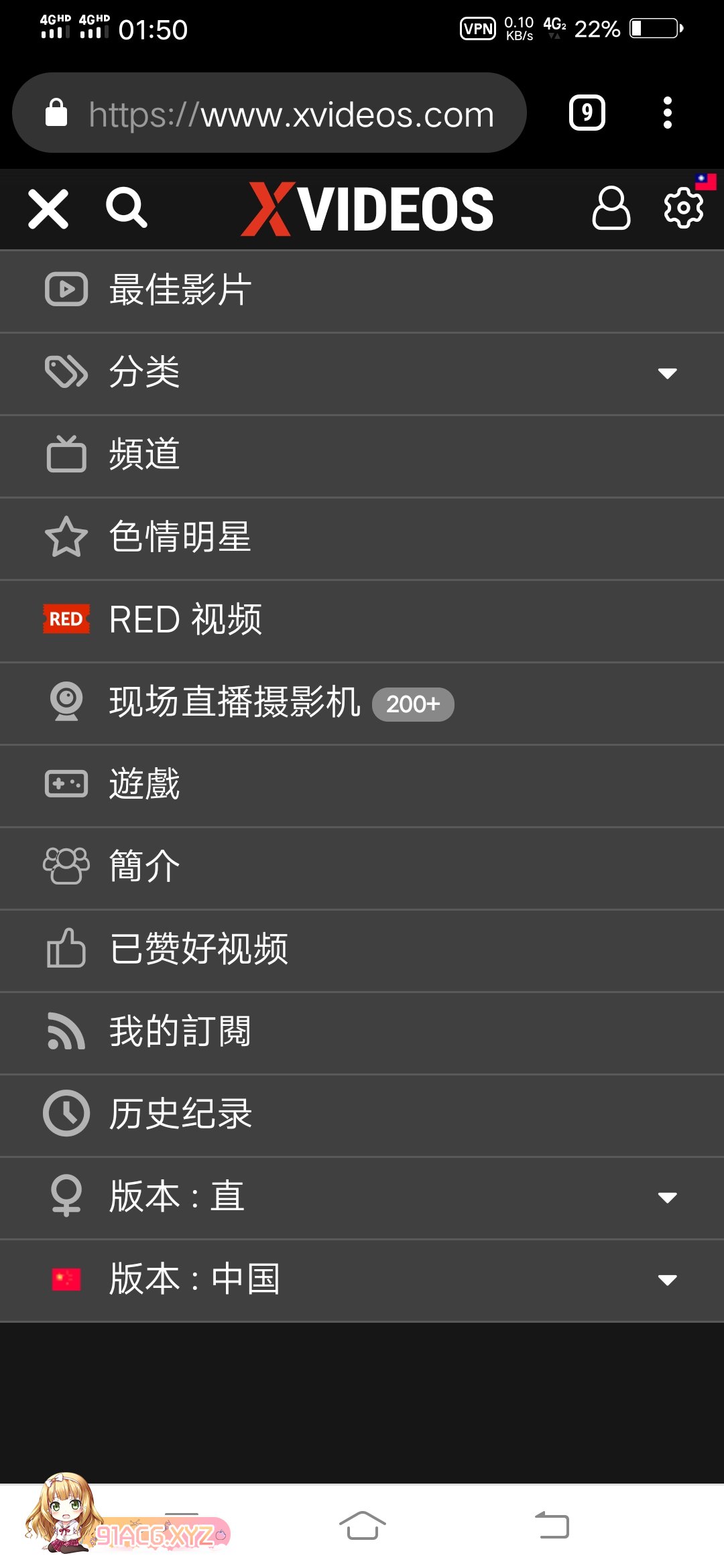Viewport: 724px width, 1568px height.
Task: Tap the system back button
Action: coord(552,1526)
